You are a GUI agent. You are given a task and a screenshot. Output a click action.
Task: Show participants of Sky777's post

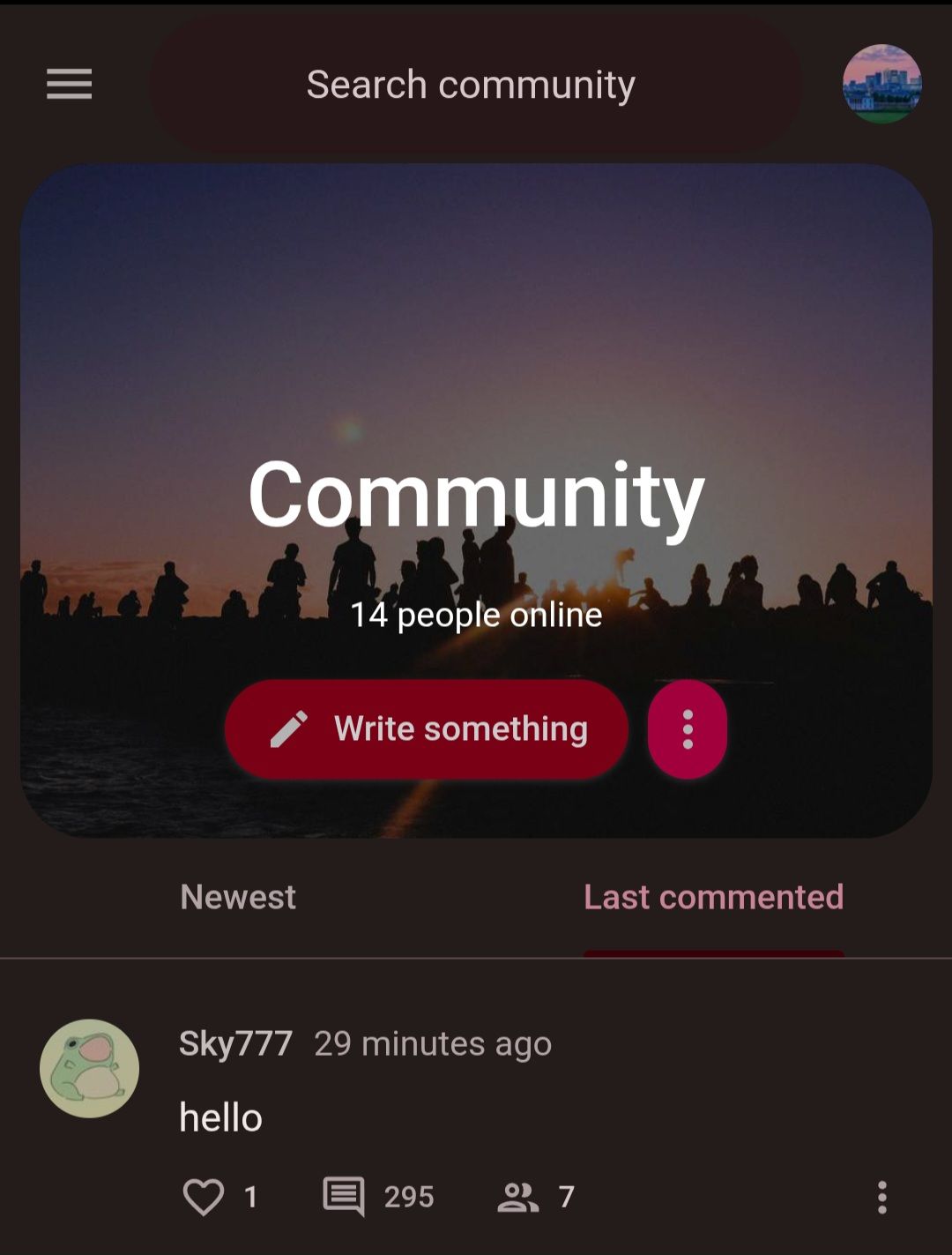click(518, 1197)
